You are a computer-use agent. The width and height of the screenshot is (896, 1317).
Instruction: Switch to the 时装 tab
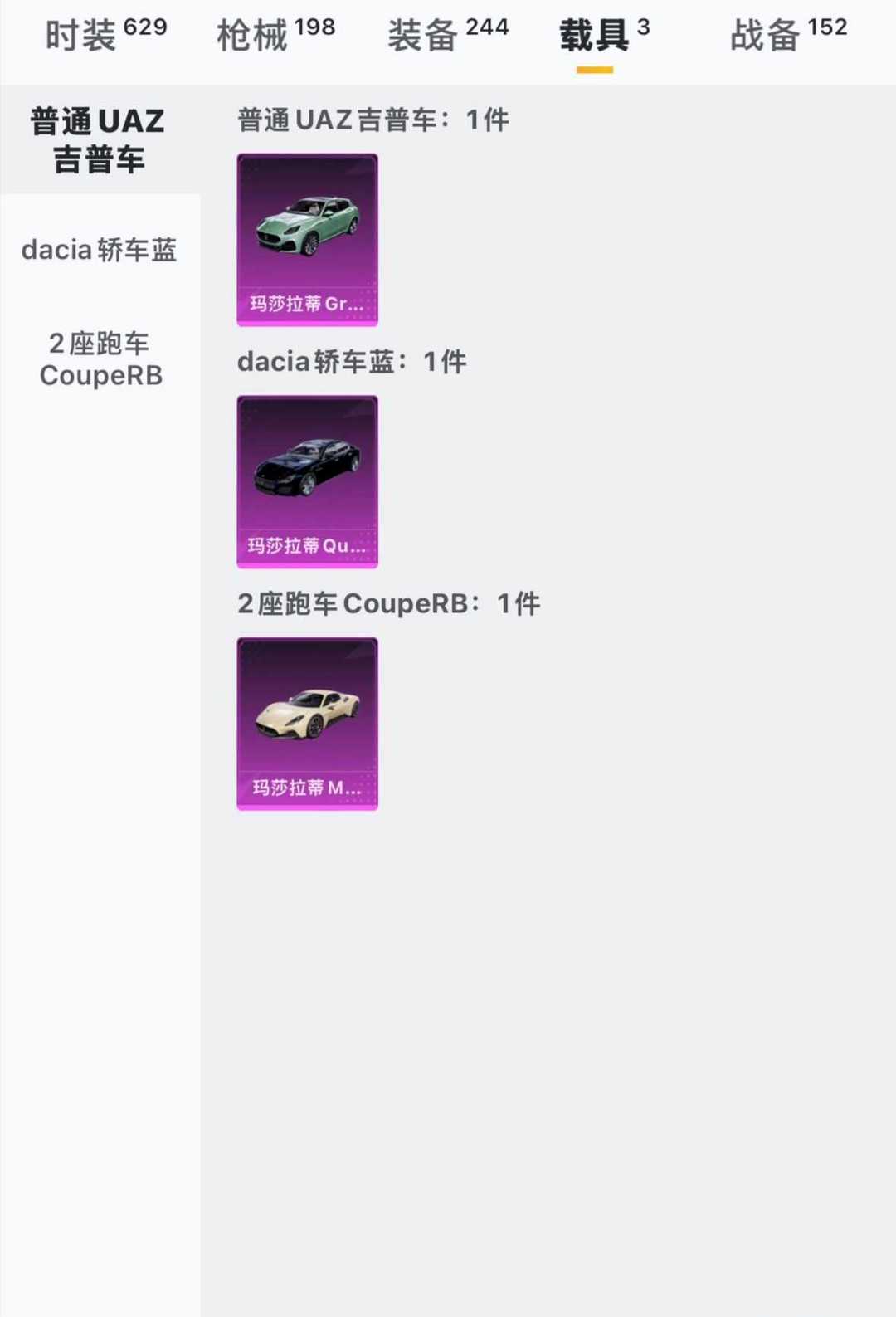click(105, 35)
